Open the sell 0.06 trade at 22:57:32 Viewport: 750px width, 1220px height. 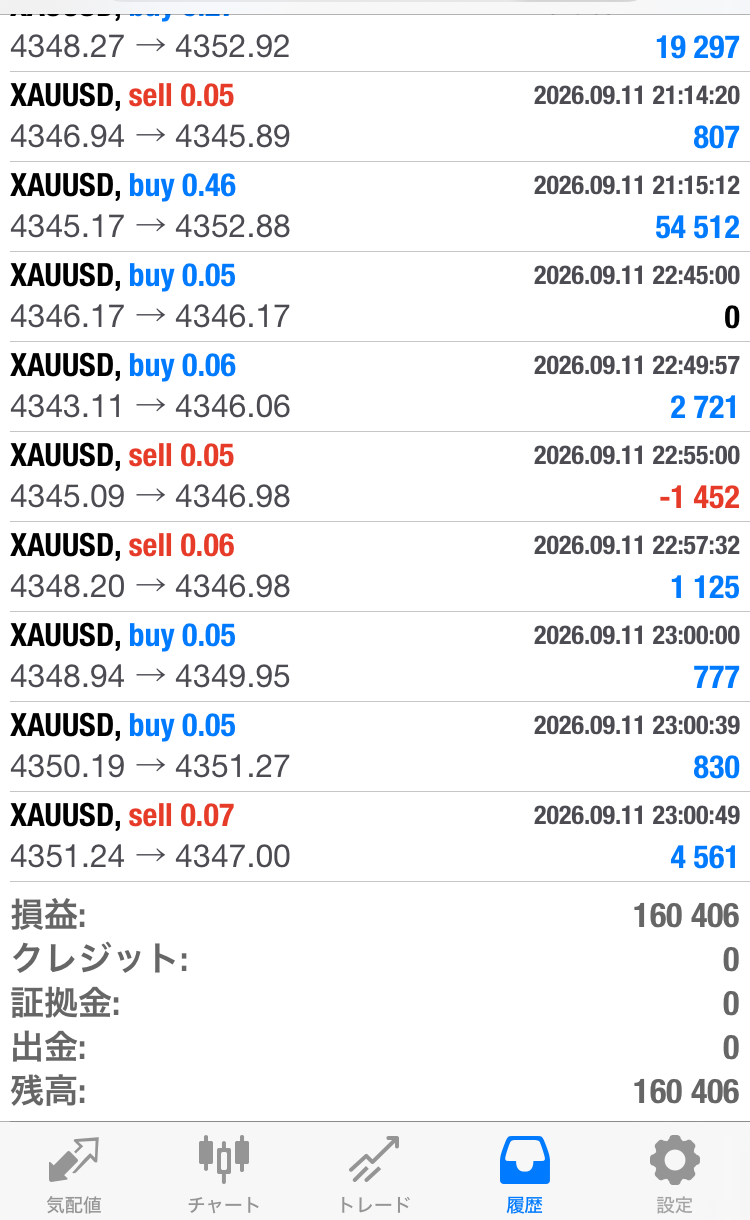coord(375,566)
